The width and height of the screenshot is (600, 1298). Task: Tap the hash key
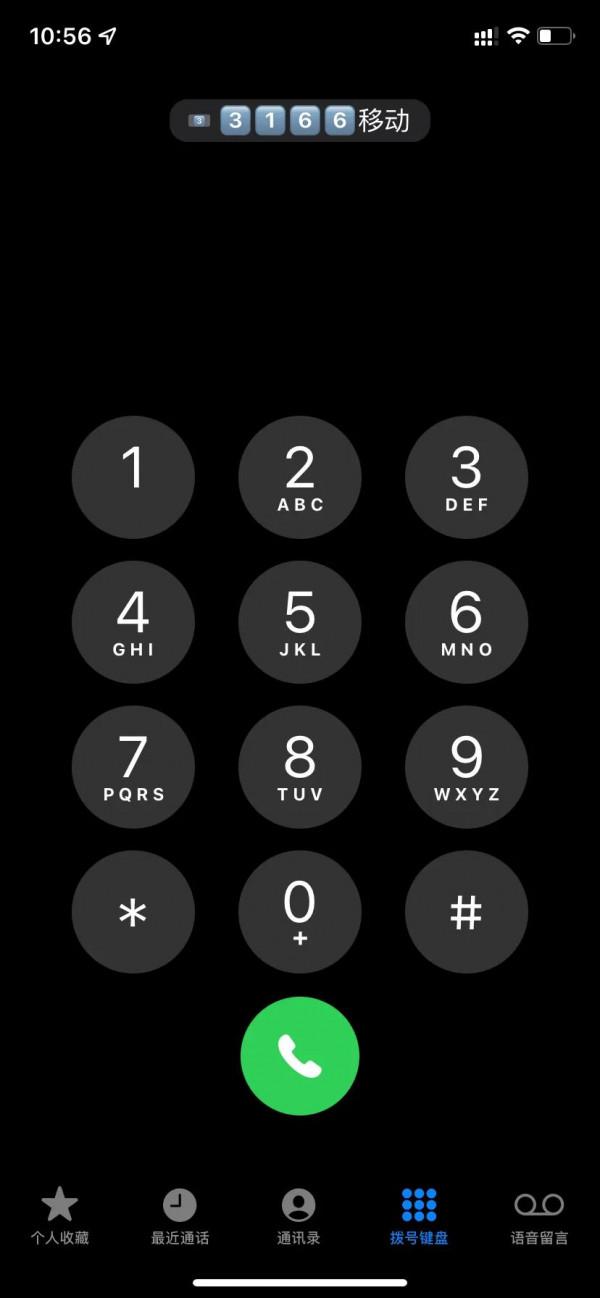coord(466,912)
